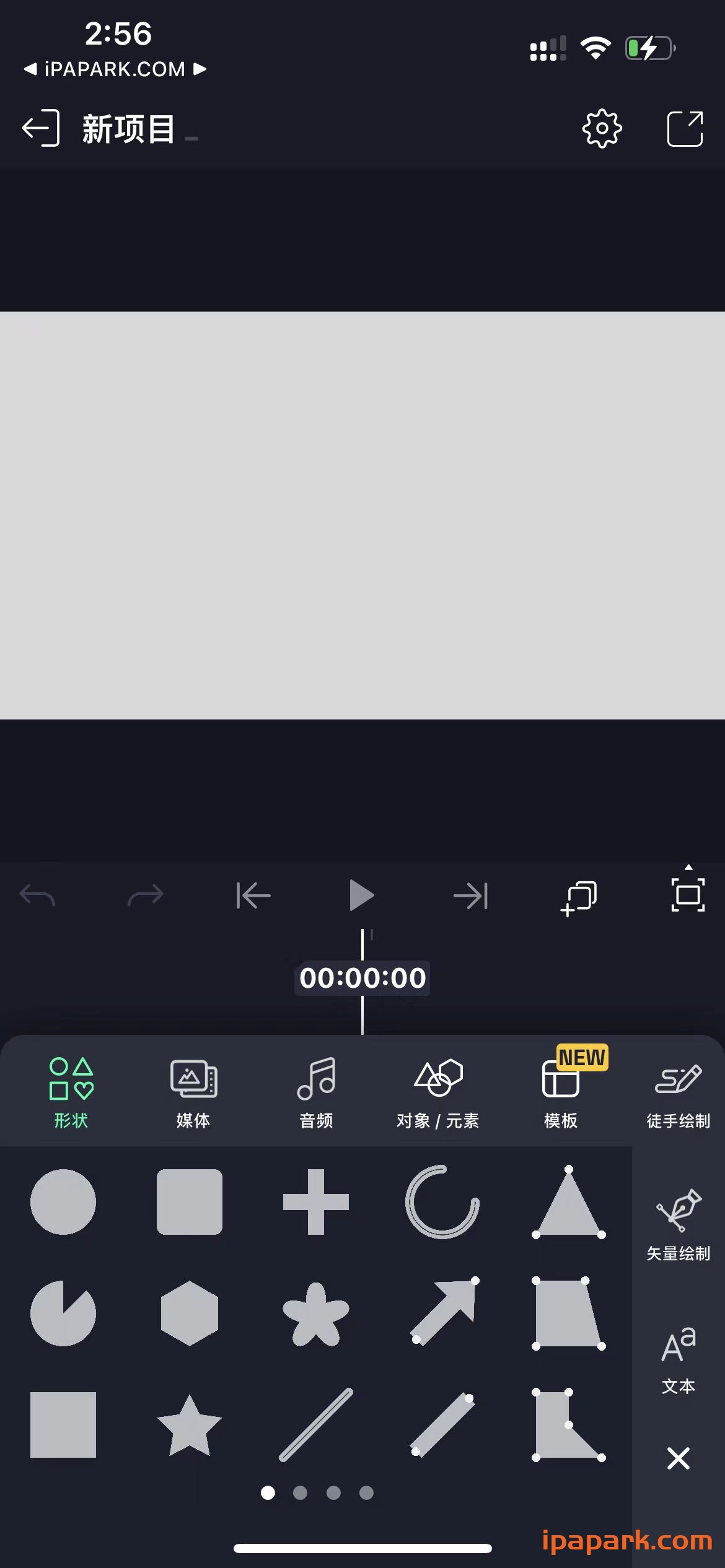Open the 对象/元素 elements tab
This screenshot has width=725, height=1568.
(438, 1093)
